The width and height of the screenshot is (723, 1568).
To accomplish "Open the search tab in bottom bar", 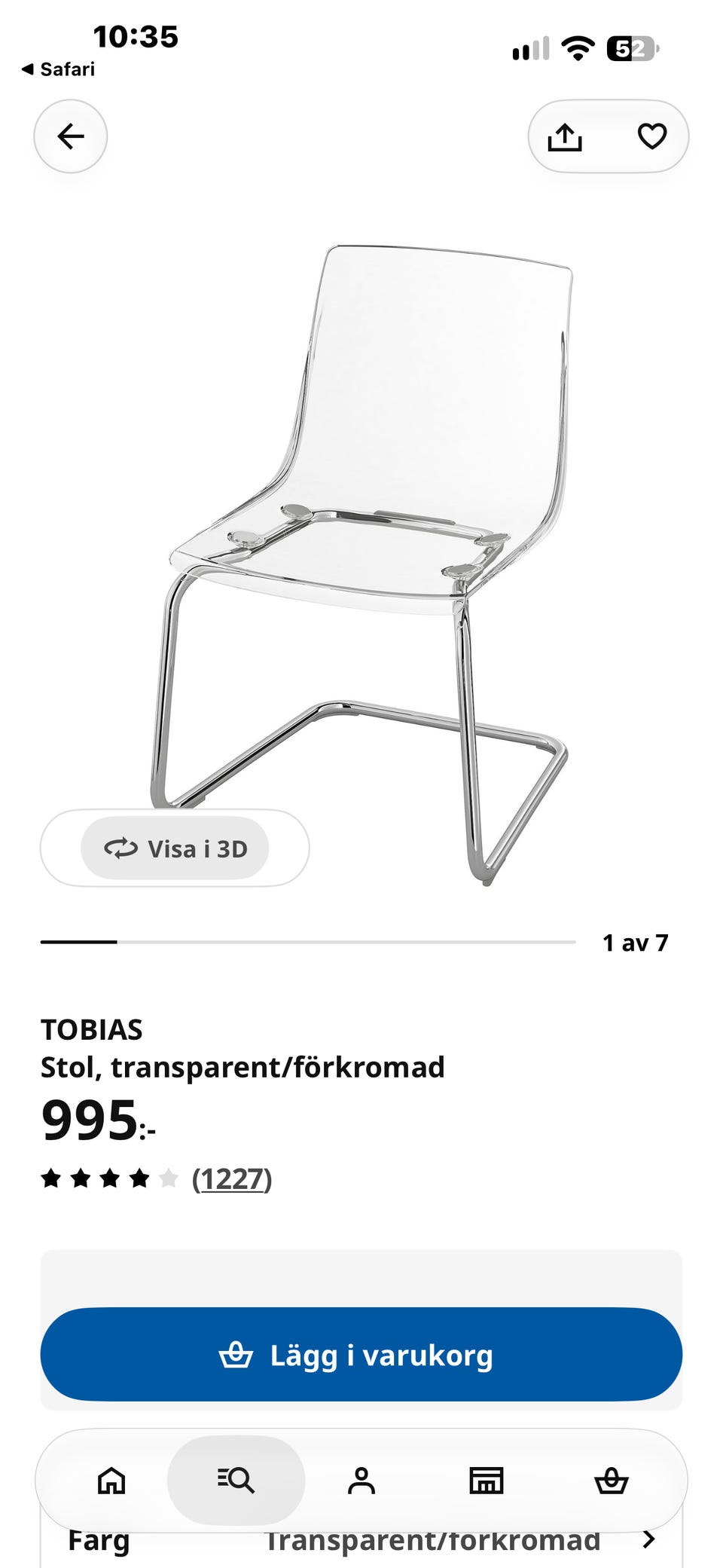I will tap(236, 1481).
